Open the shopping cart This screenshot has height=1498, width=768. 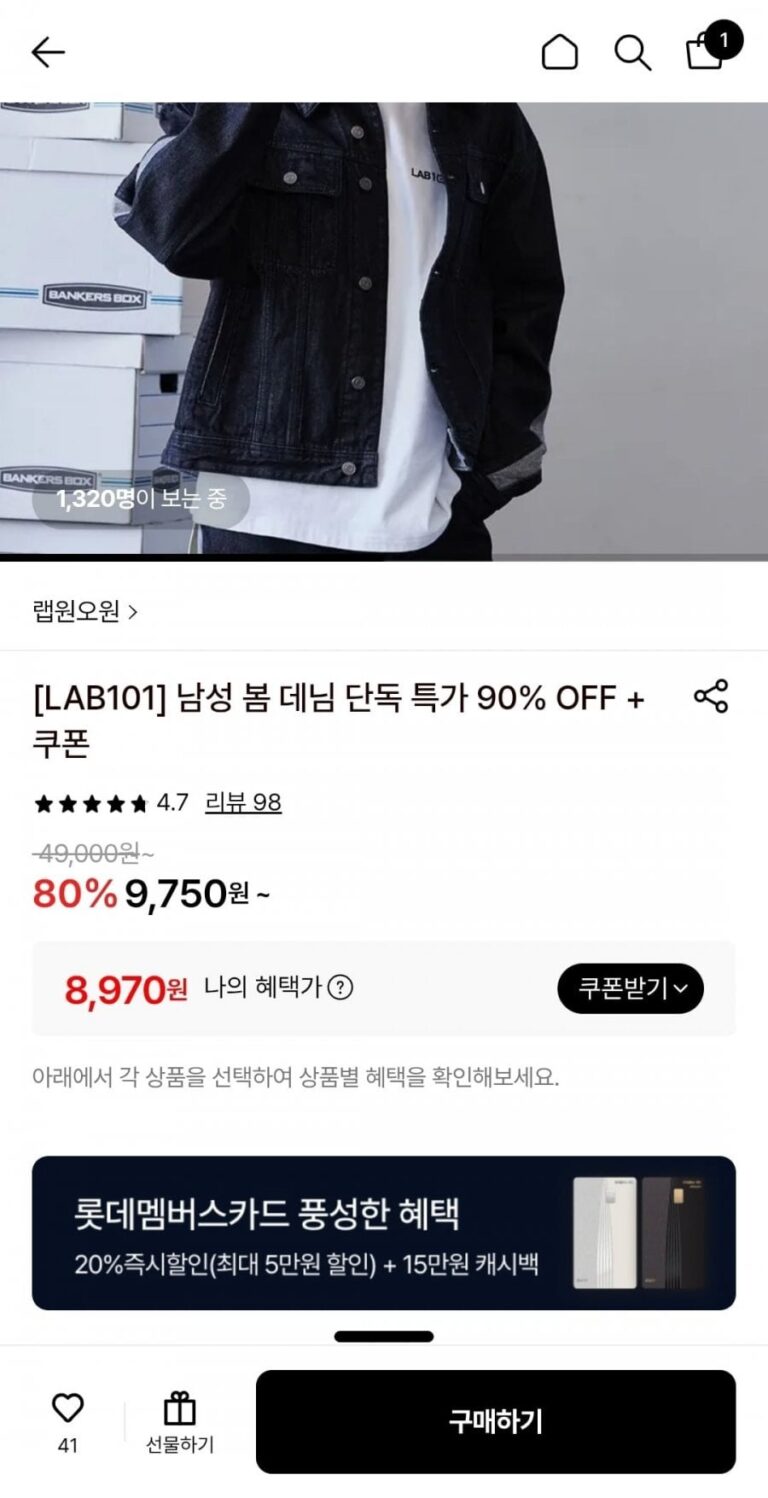706,50
